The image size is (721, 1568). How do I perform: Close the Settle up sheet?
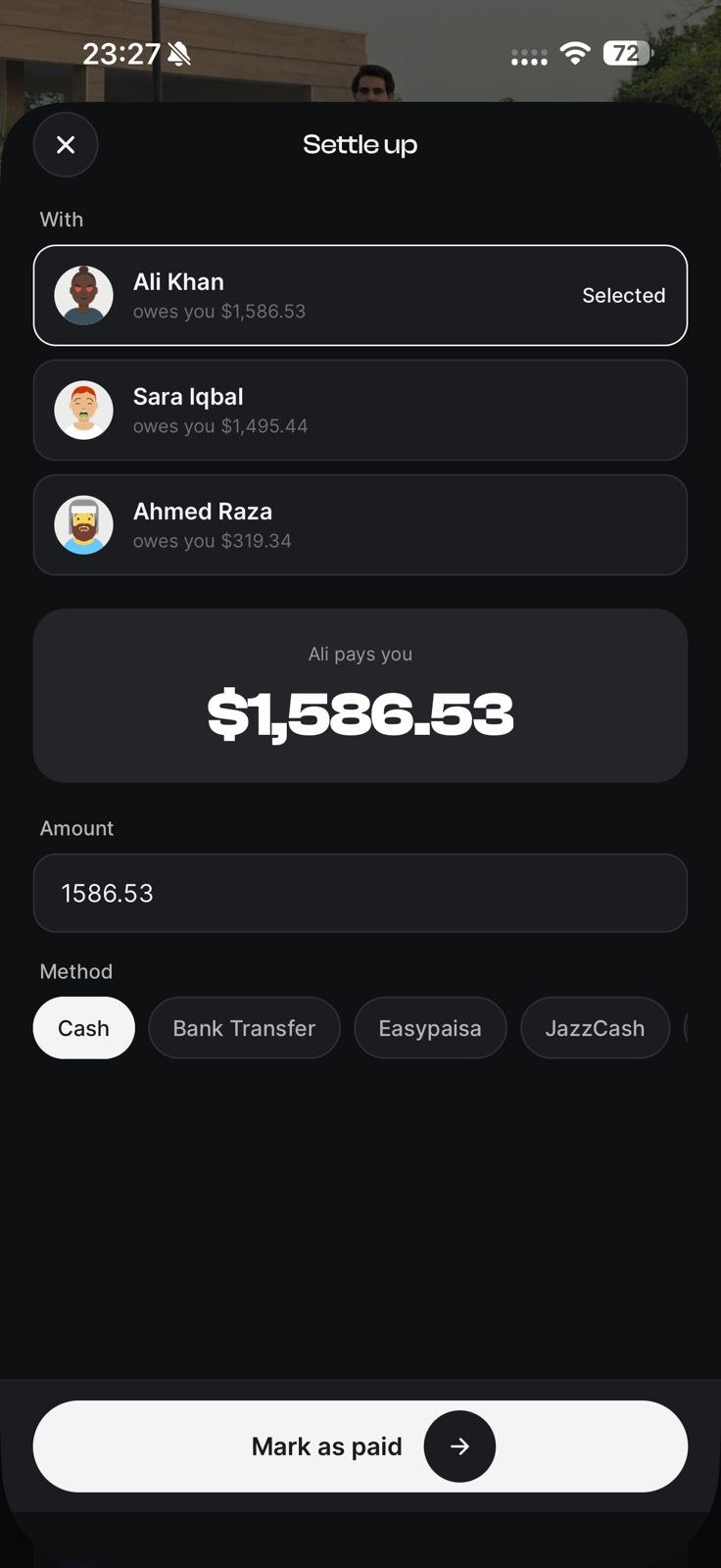[66, 145]
